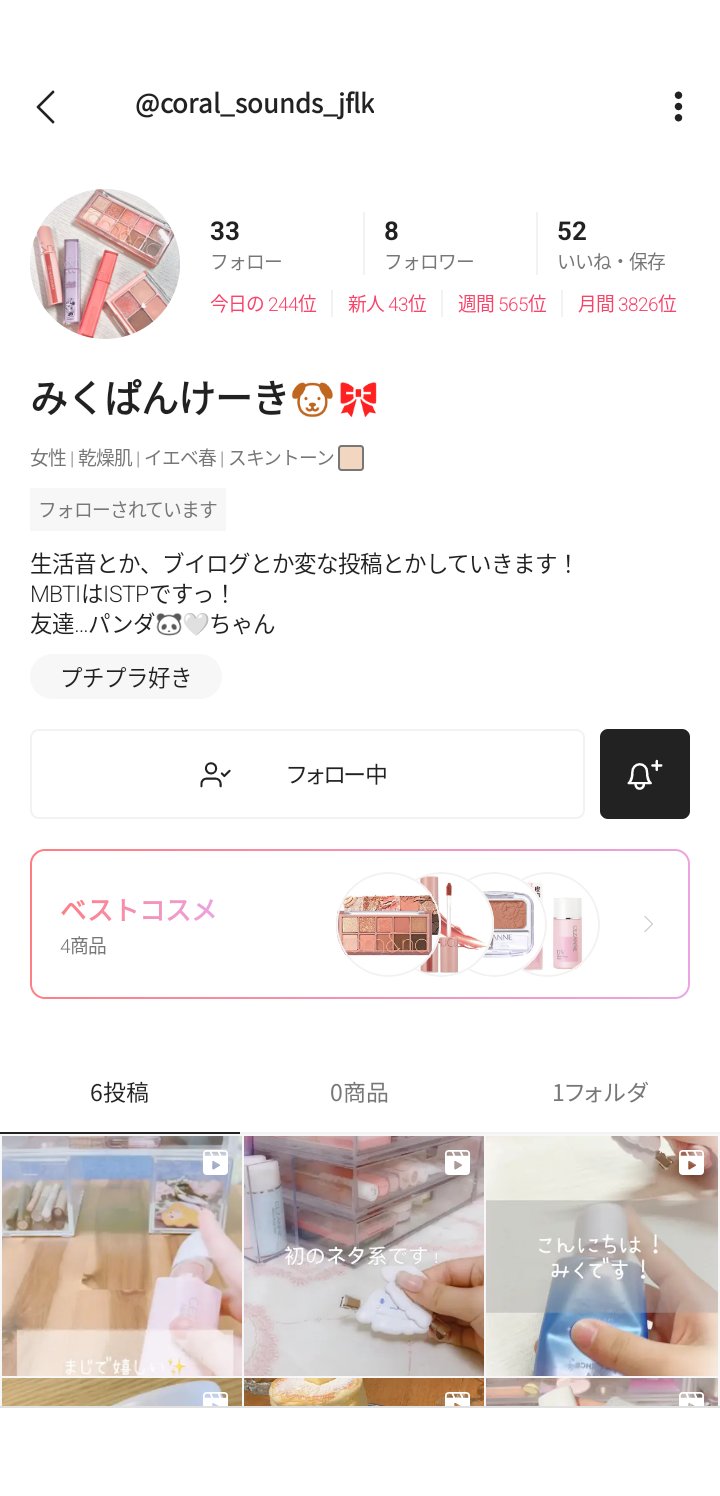Open the three-dot options menu
This screenshot has width=720, height=1496.
[678, 106]
